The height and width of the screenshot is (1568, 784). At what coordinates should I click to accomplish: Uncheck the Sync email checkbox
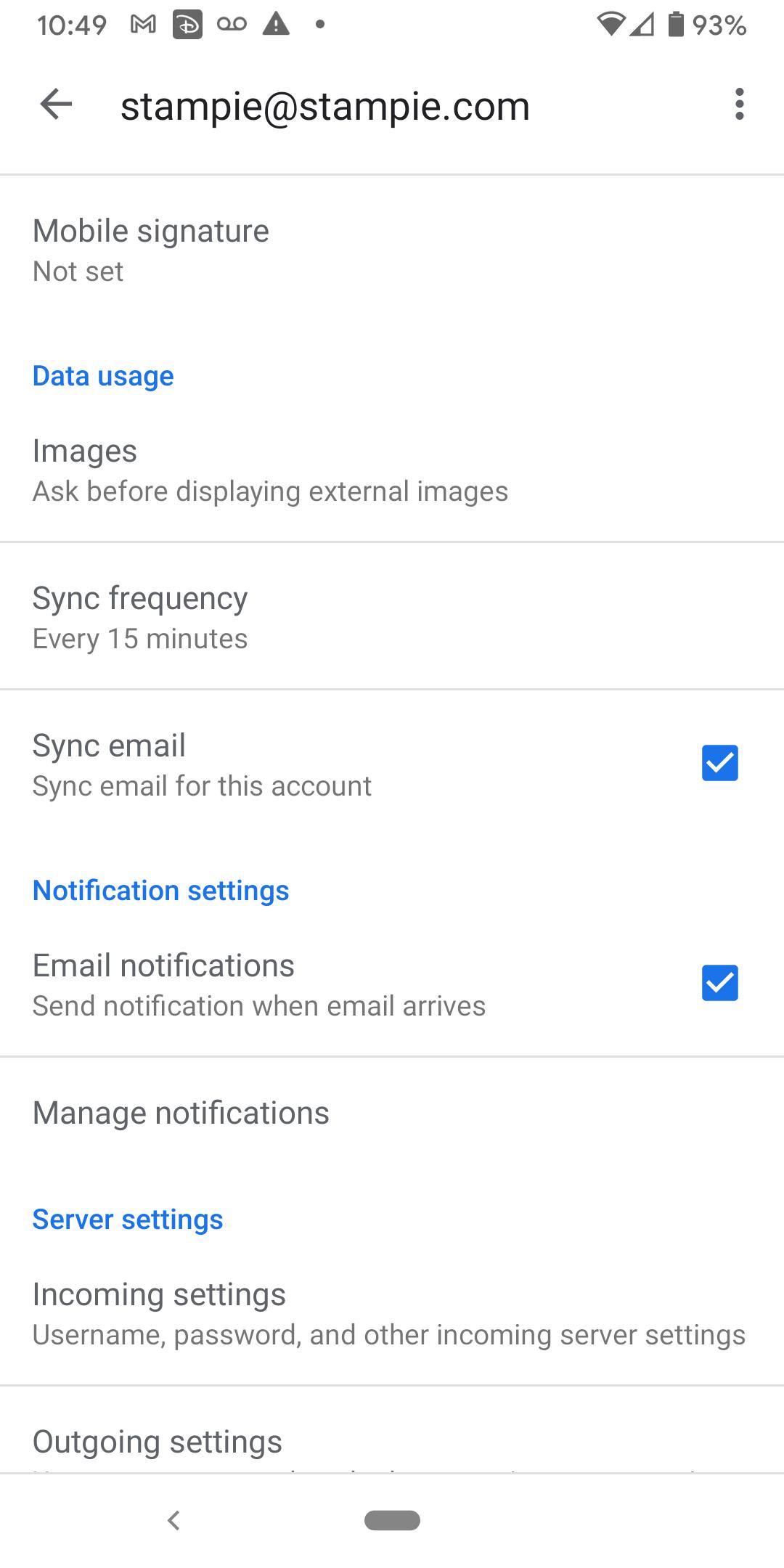coord(719,763)
